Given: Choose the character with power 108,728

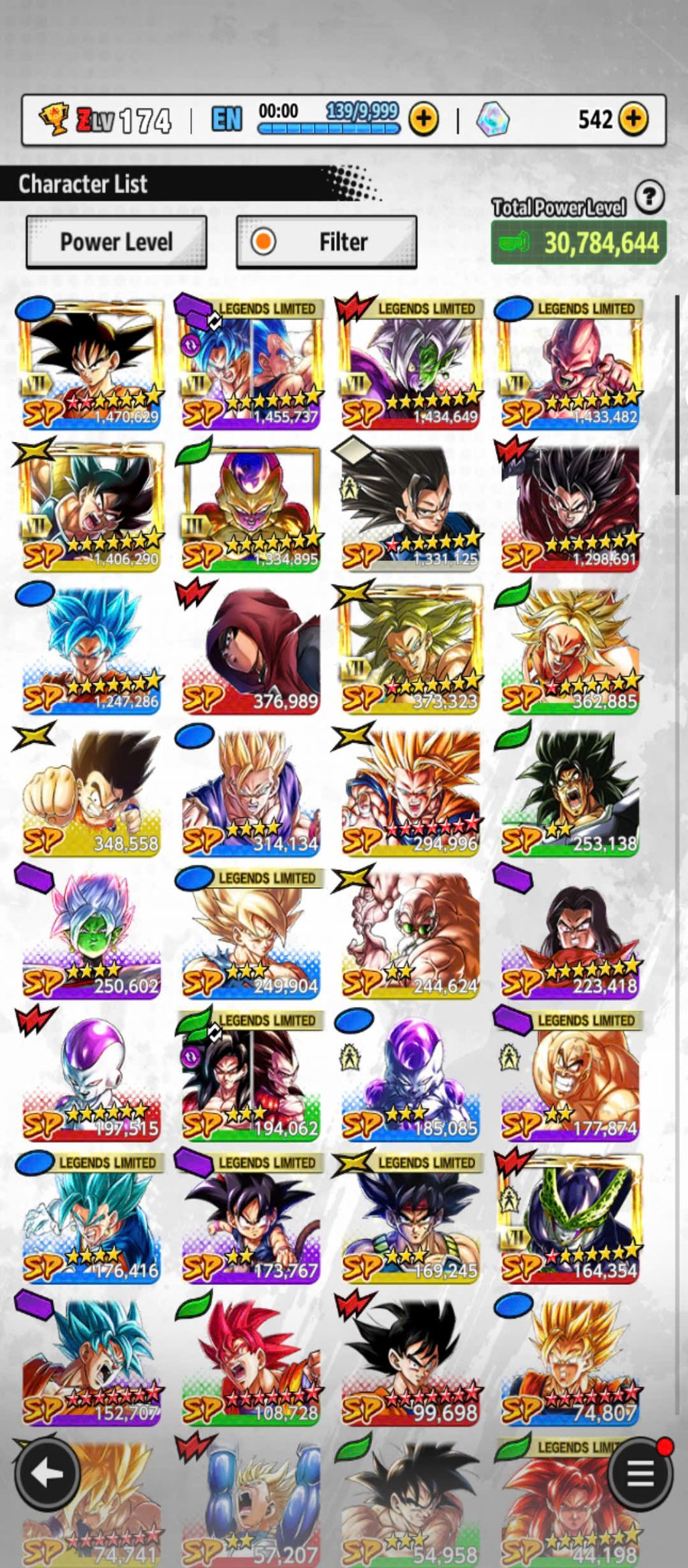Looking at the screenshot, I should coord(251,1362).
